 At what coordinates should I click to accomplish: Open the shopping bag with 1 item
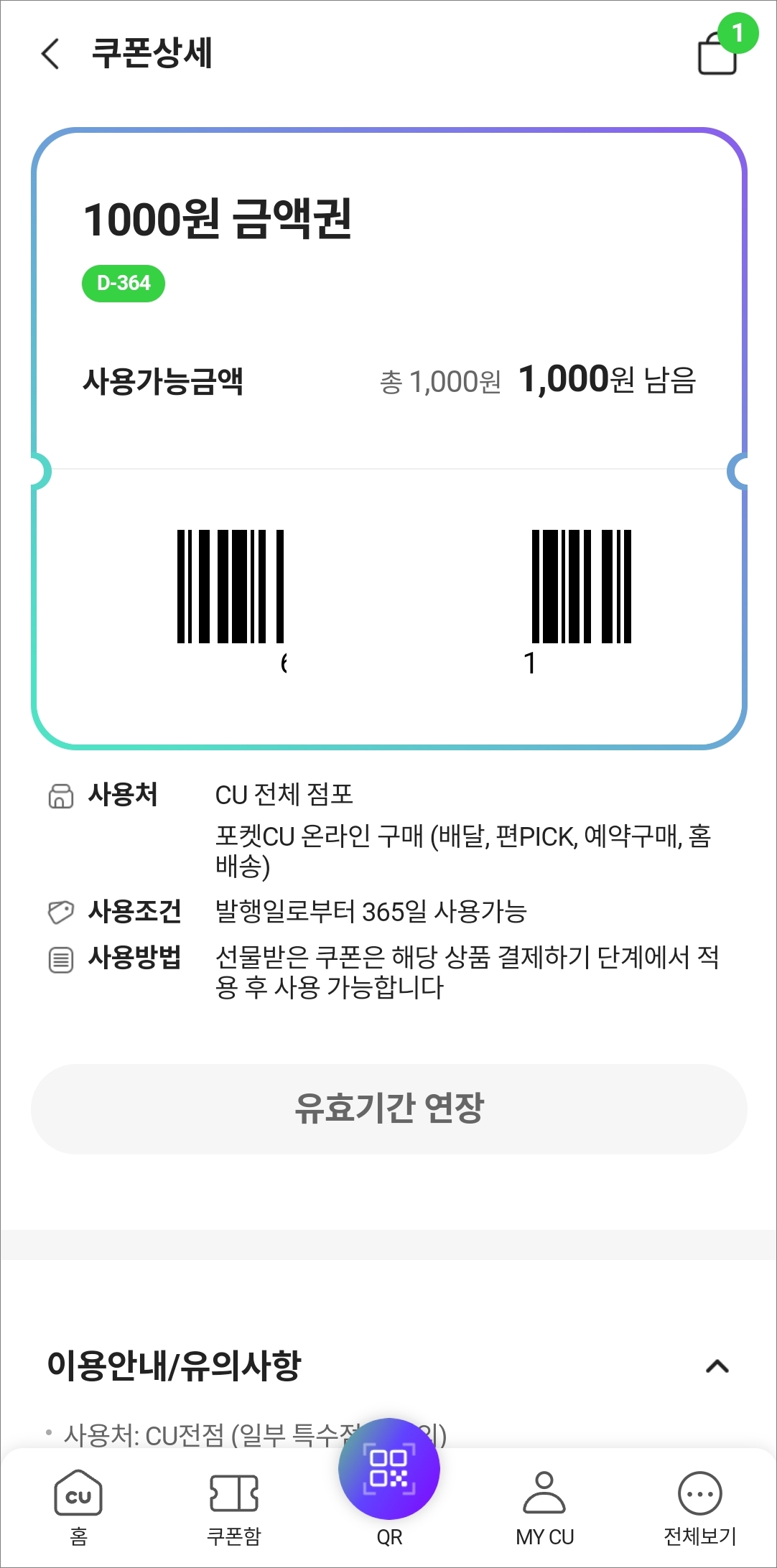[x=718, y=54]
